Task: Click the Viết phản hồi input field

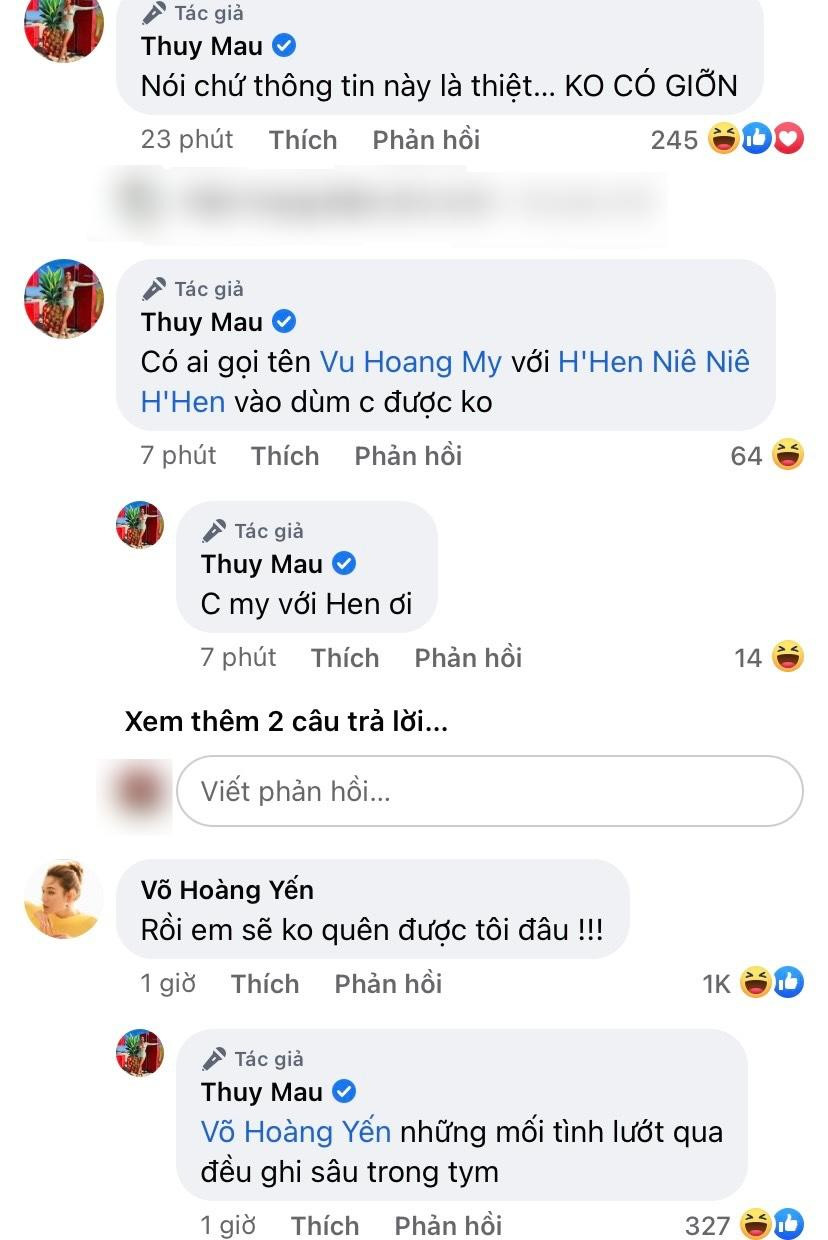Action: [489, 791]
